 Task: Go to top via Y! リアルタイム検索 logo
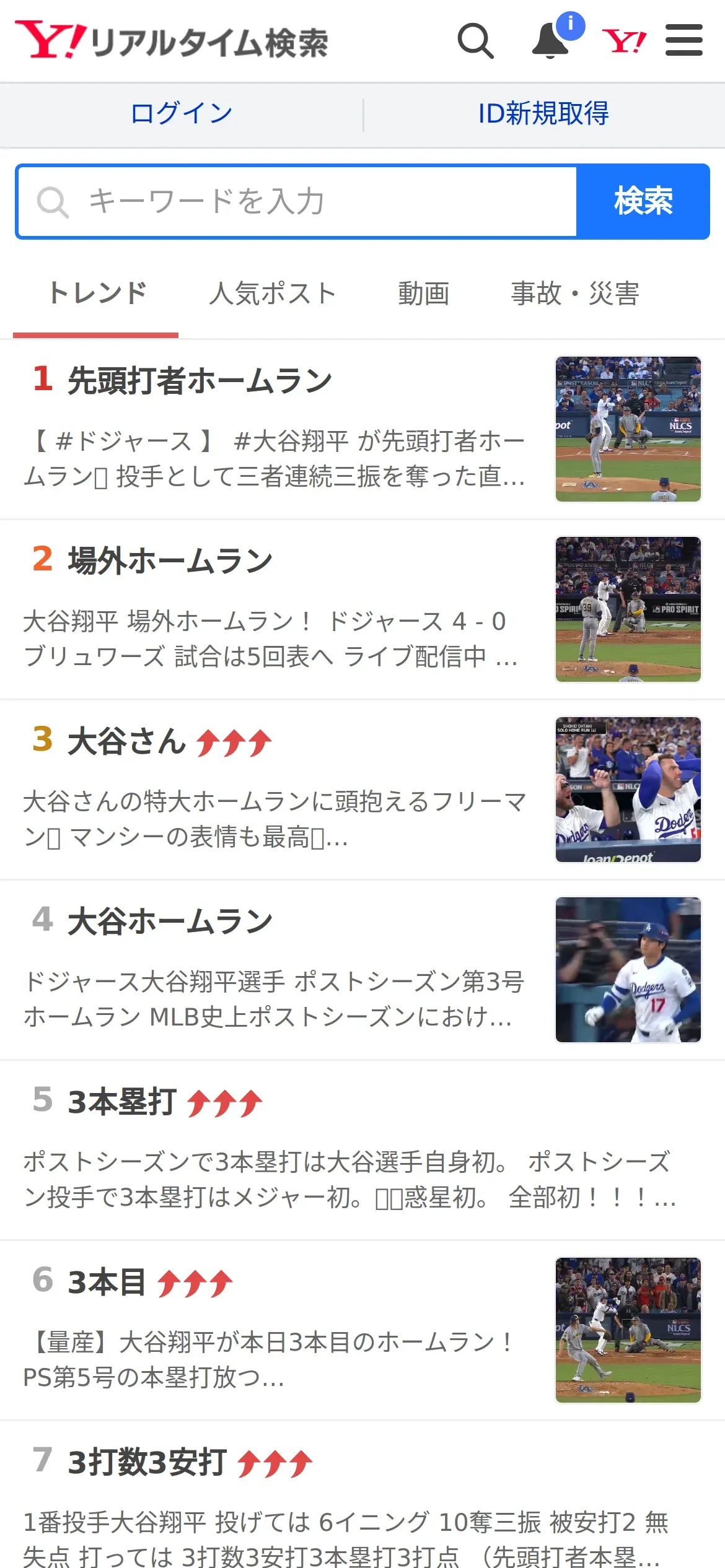click(x=172, y=41)
